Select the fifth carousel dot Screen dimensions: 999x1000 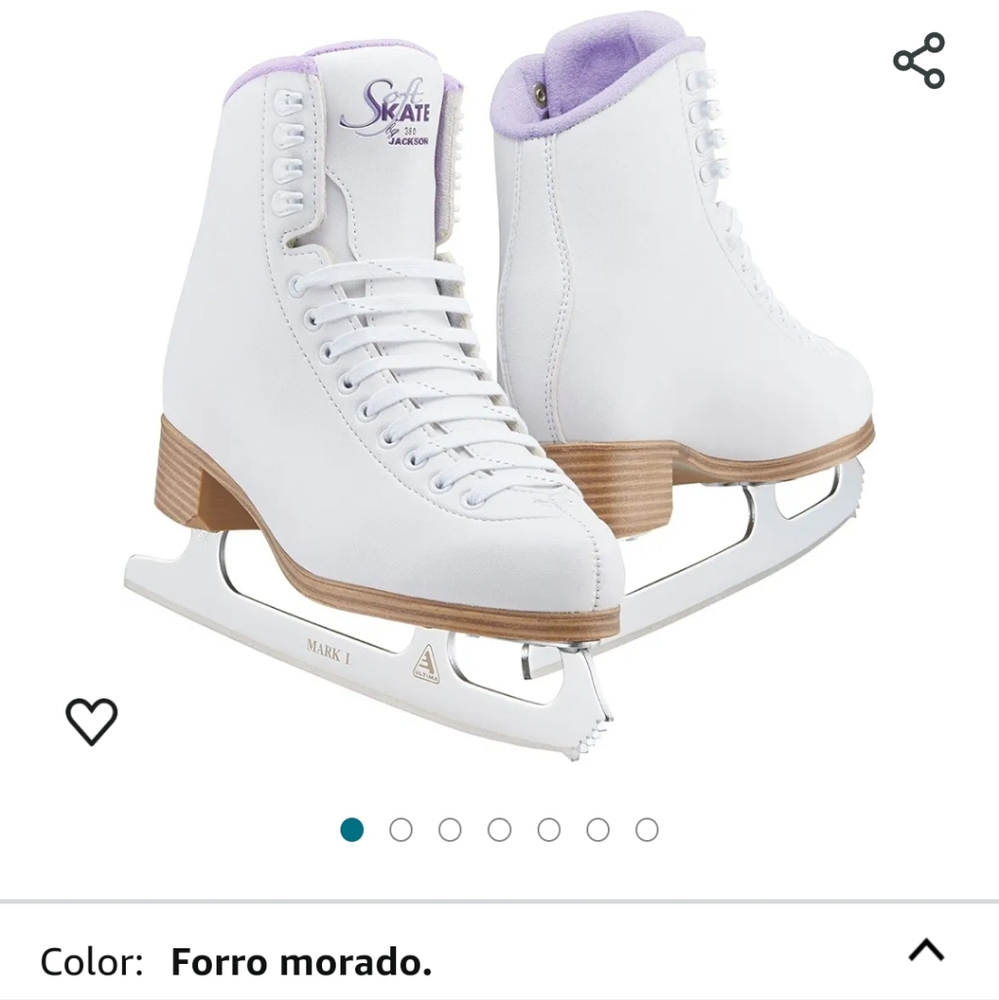[x=546, y=828]
